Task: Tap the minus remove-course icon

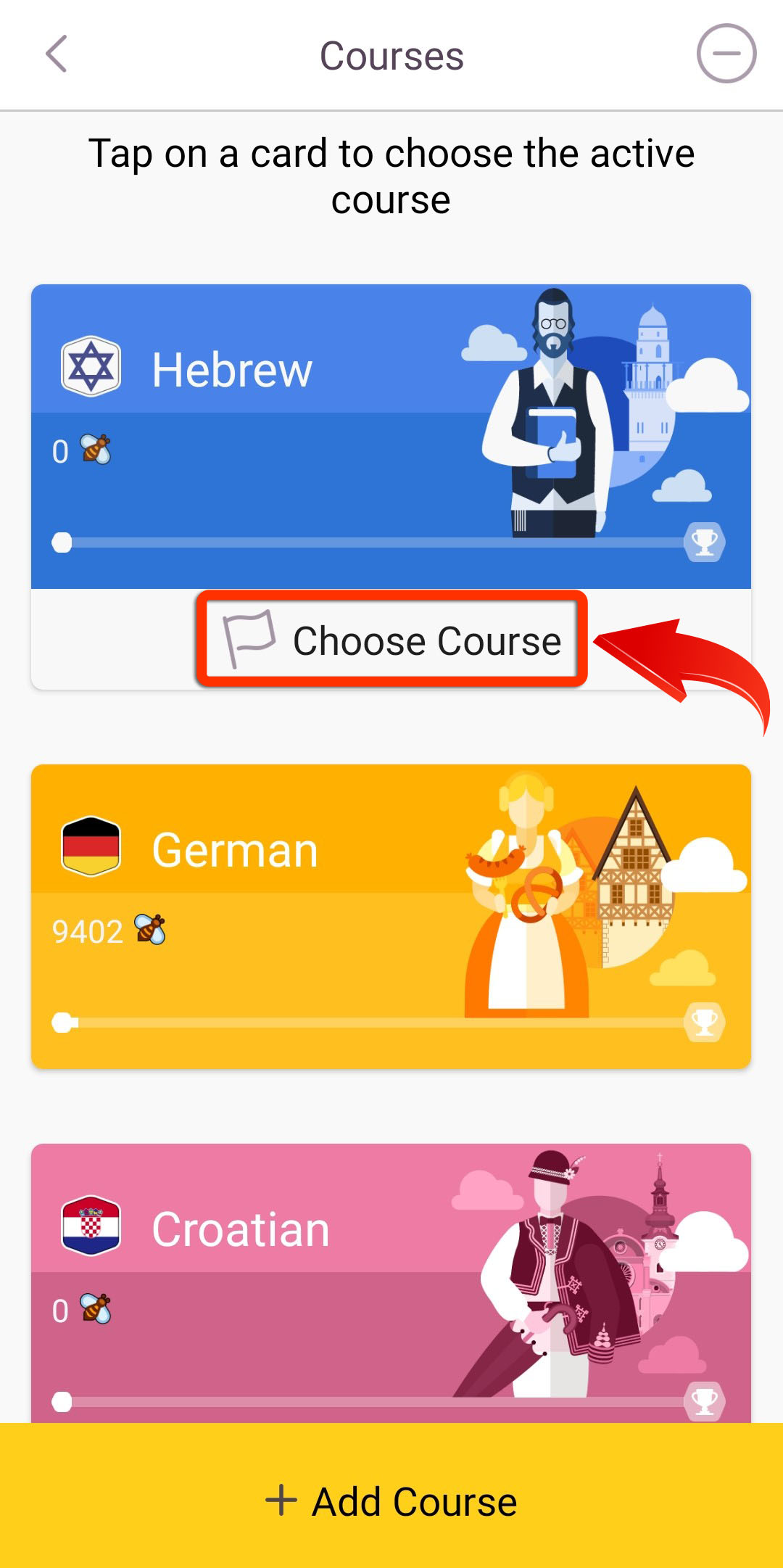Action: pos(726,54)
